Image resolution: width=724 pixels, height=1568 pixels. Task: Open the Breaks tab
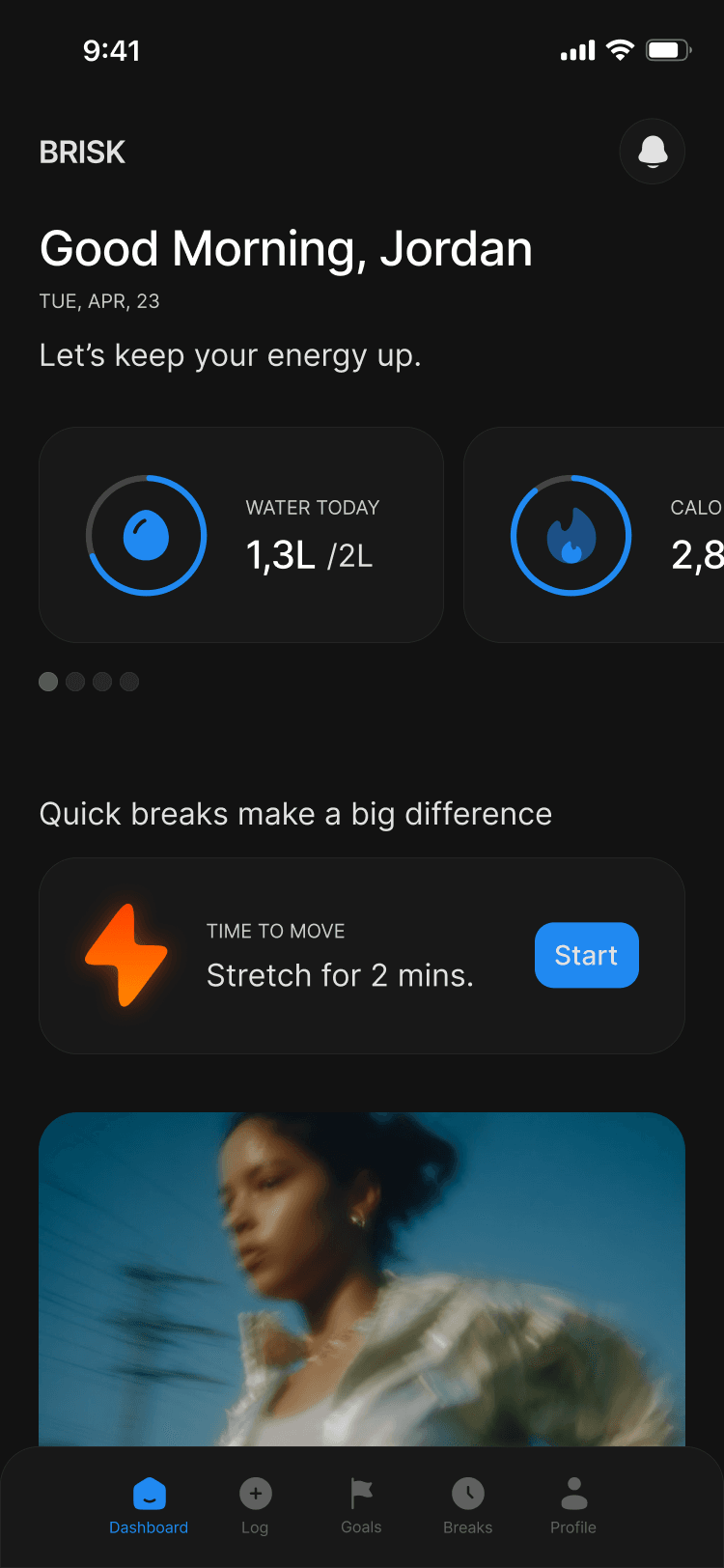point(468,1504)
